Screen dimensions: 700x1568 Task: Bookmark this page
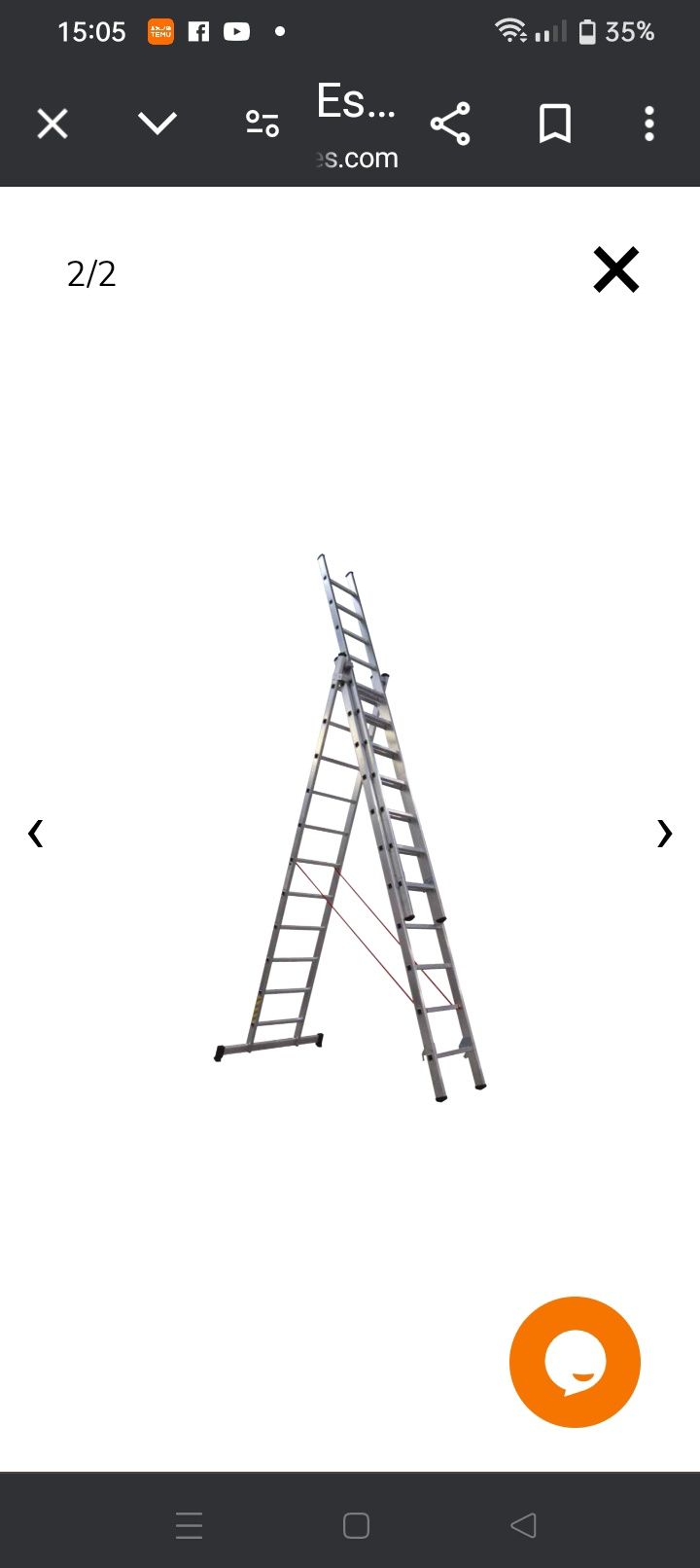pyautogui.click(x=555, y=124)
